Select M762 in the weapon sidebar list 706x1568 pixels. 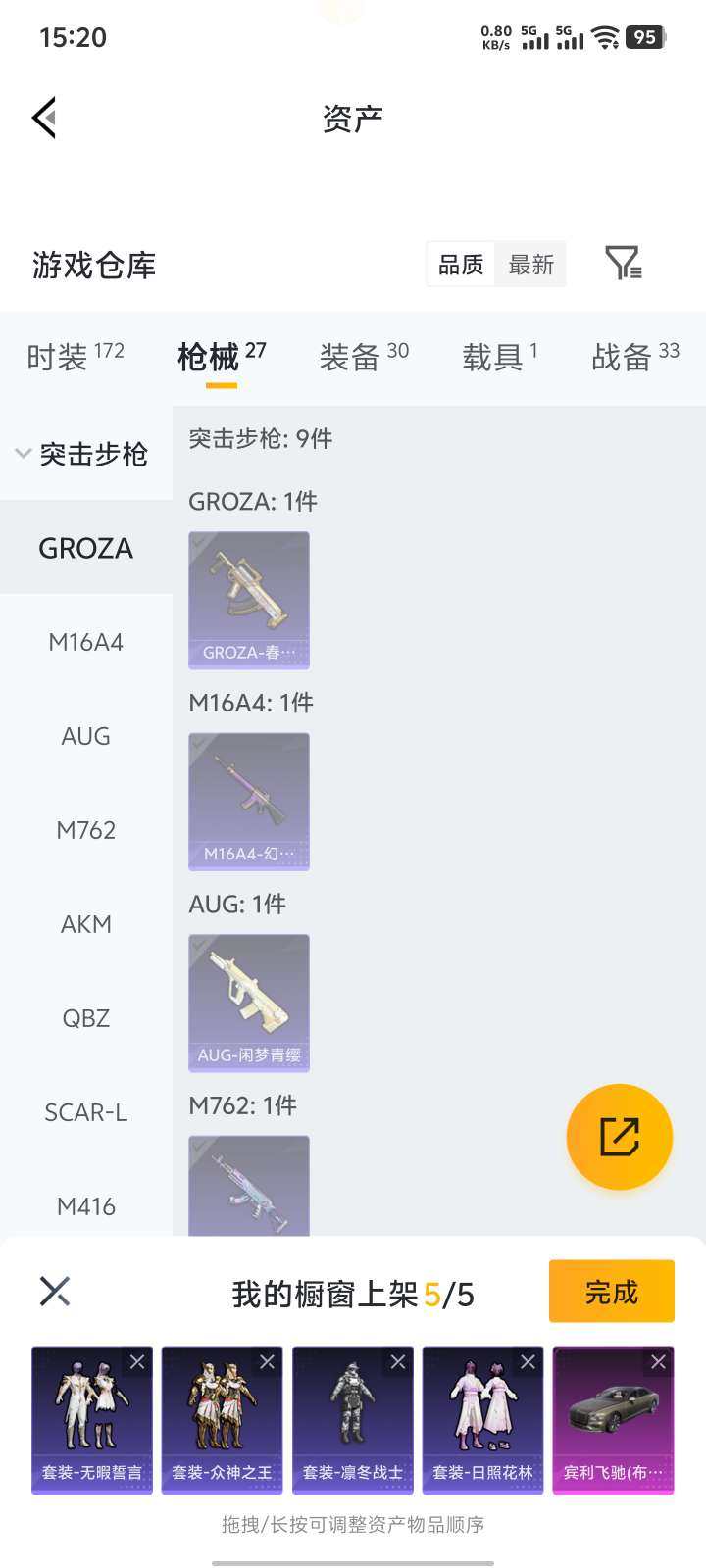[85, 830]
